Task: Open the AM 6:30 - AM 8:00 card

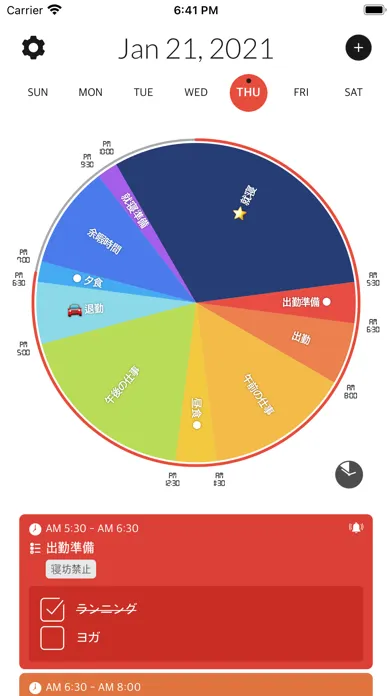Action: point(196,684)
